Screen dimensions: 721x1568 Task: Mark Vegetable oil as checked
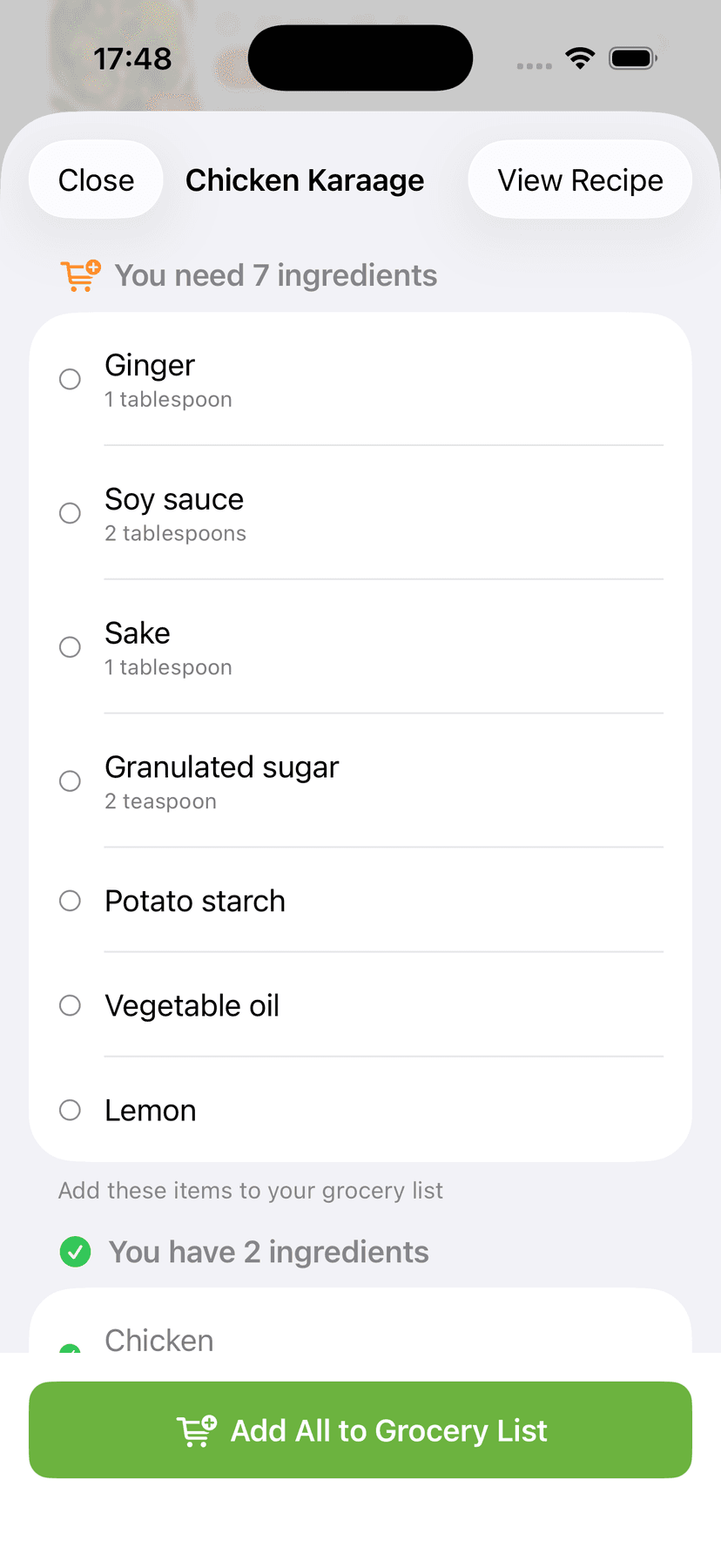pyautogui.click(x=70, y=1005)
